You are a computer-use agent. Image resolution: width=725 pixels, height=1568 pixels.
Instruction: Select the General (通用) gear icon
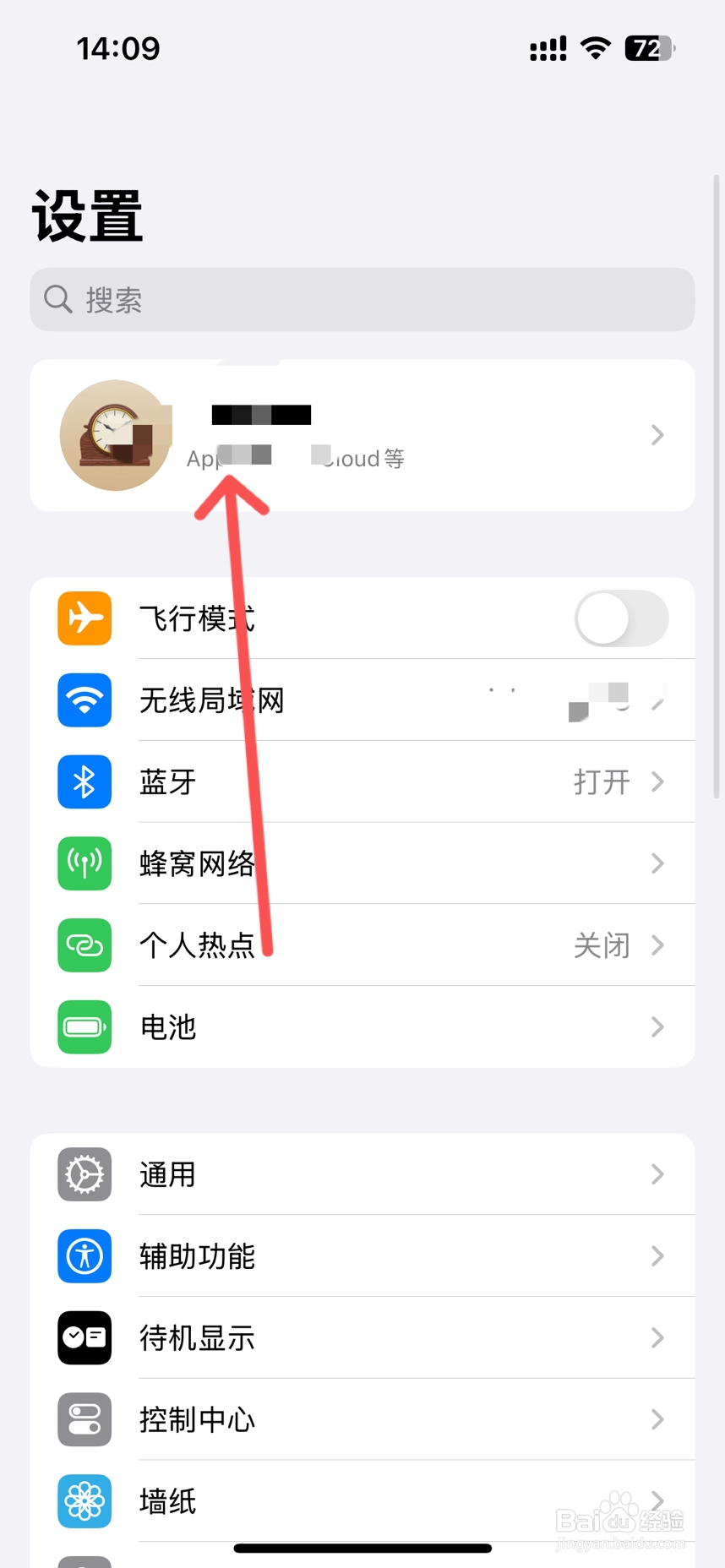pyautogui.click(x=84, y=1174)
